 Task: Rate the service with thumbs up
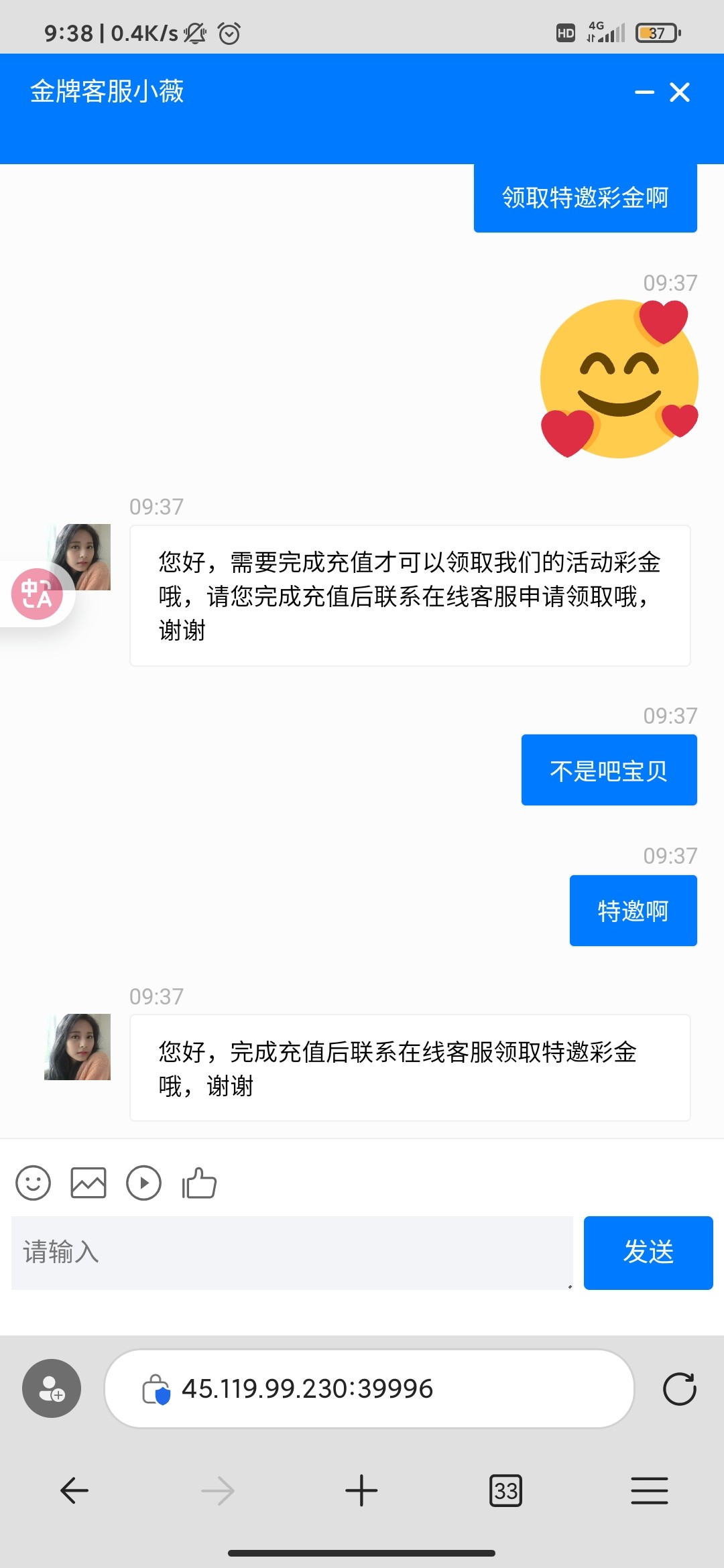coord(199,1183)
